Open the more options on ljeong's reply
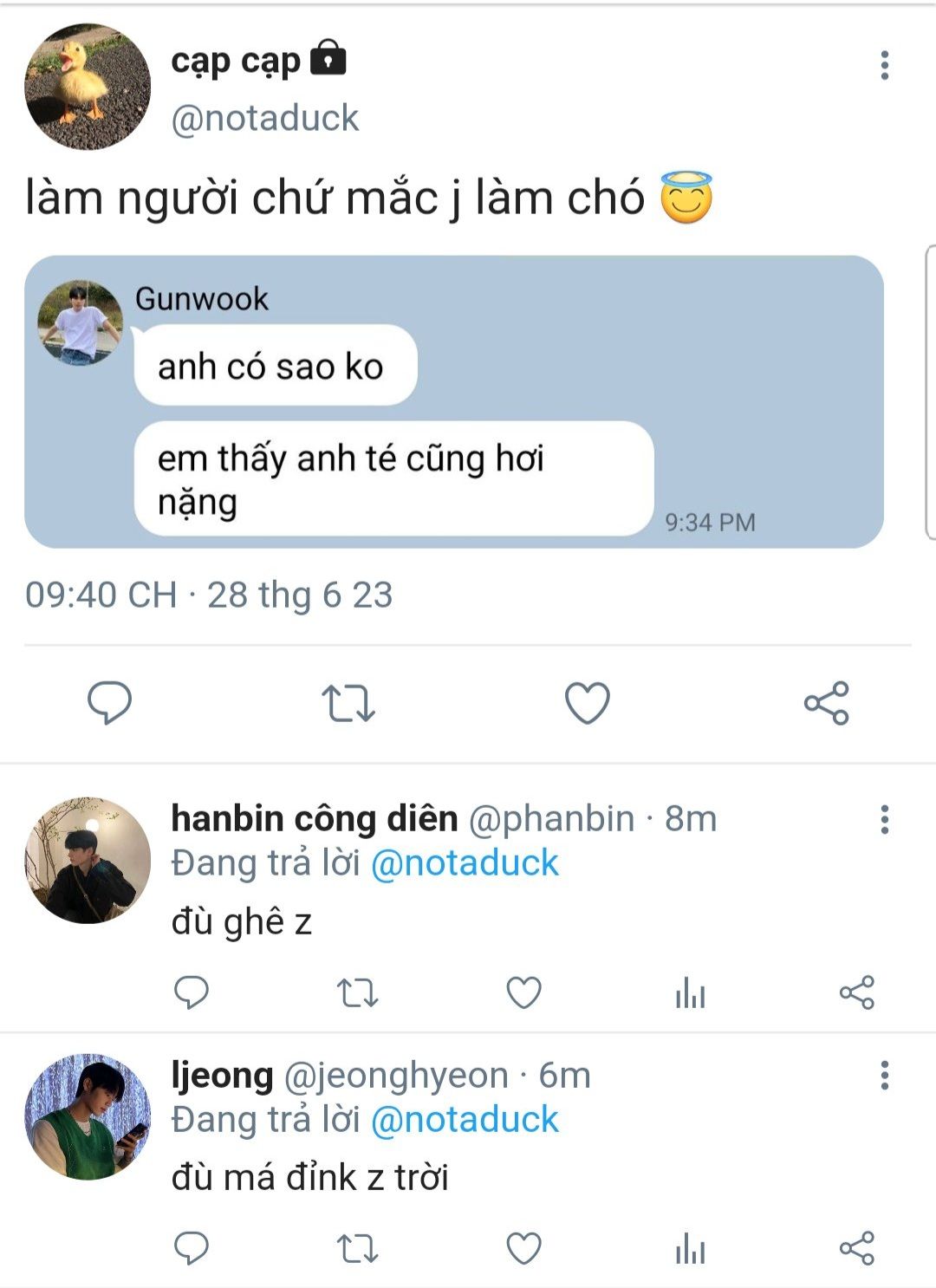This screenshot has width=936, height=1288. point(884,1076)
